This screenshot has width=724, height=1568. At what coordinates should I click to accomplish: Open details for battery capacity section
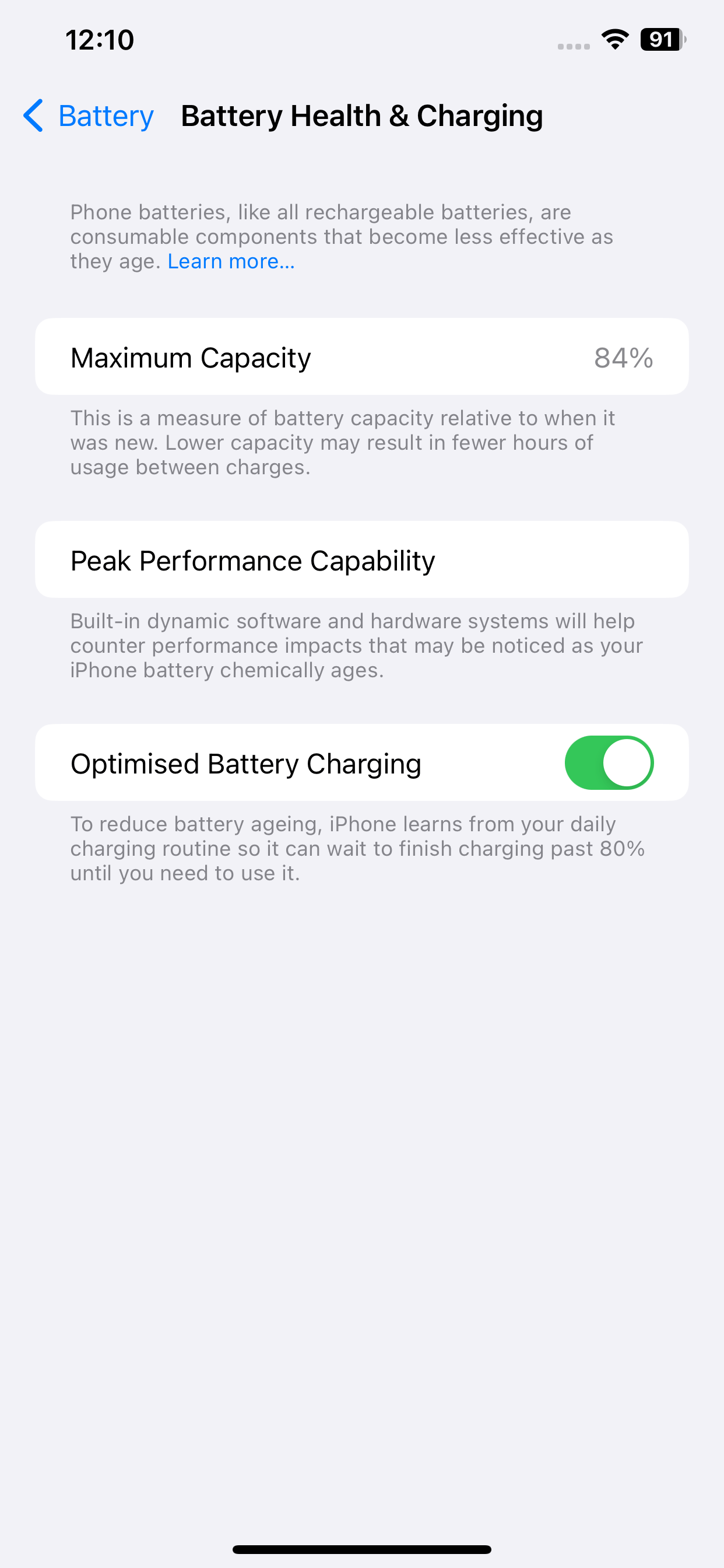tap(362, 356)
